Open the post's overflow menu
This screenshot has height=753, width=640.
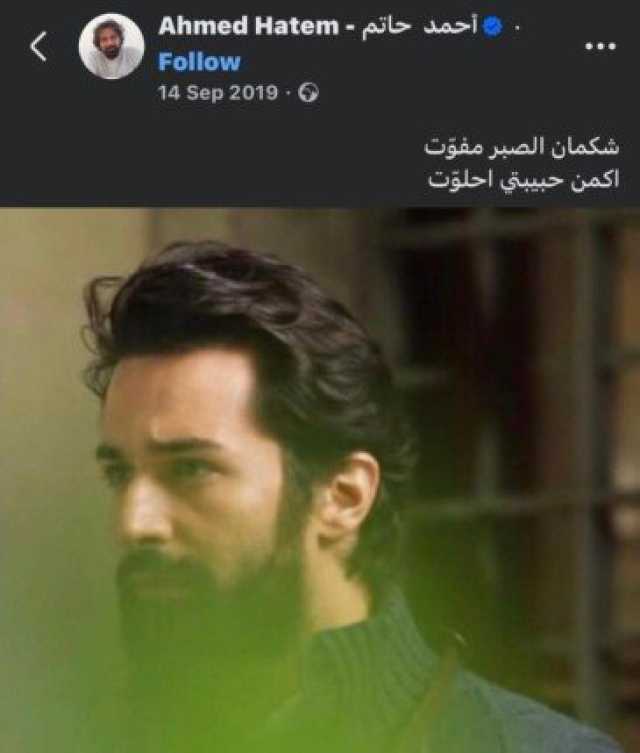(599, 46)
